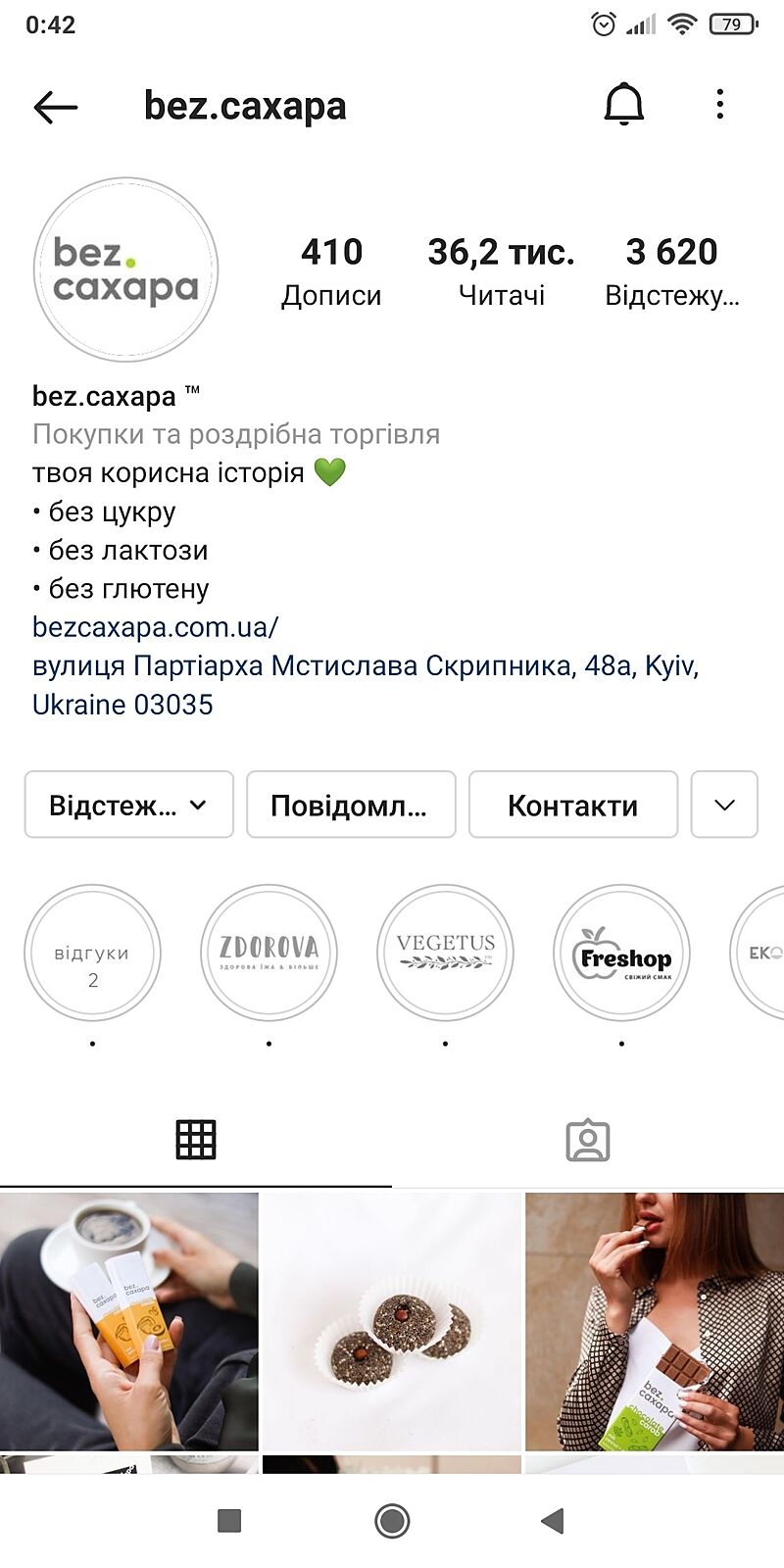This screenshot has width=784, height=1568.
Task: Open the post with chia candies in paper cups
Action: tap(392, 1321)
